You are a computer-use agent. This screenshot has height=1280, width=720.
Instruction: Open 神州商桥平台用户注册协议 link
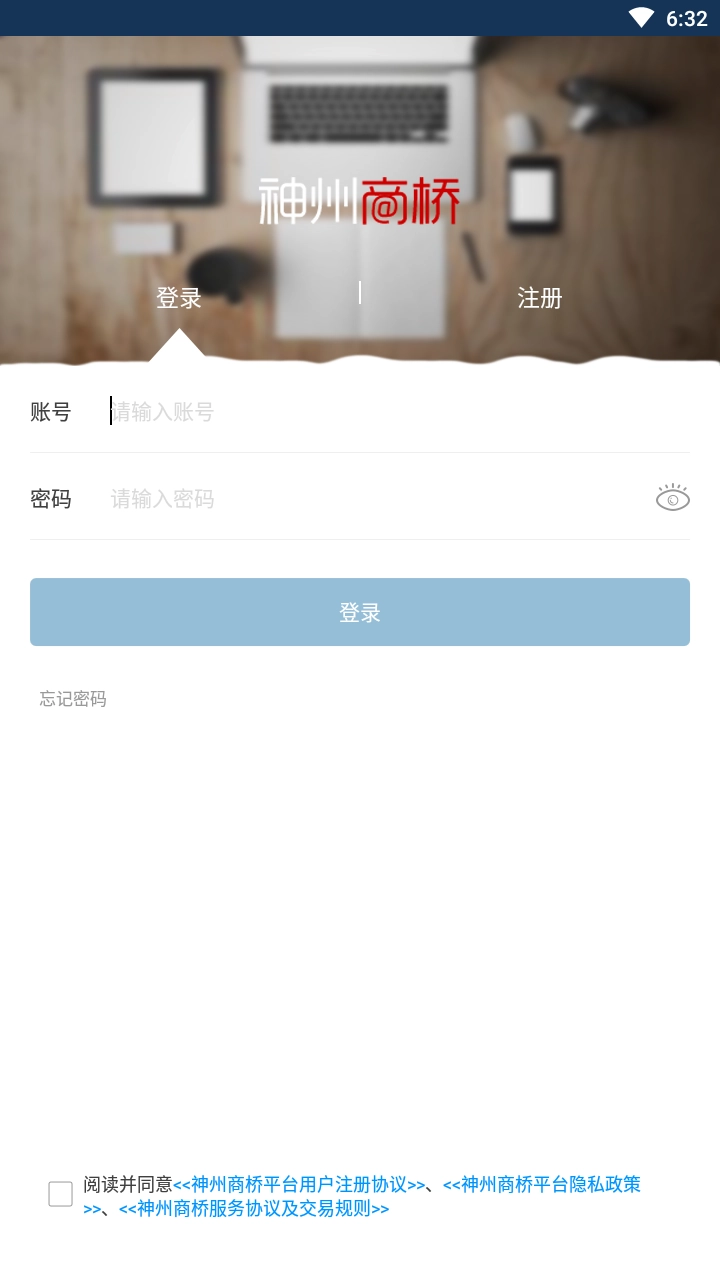(x=299, y=1185)
